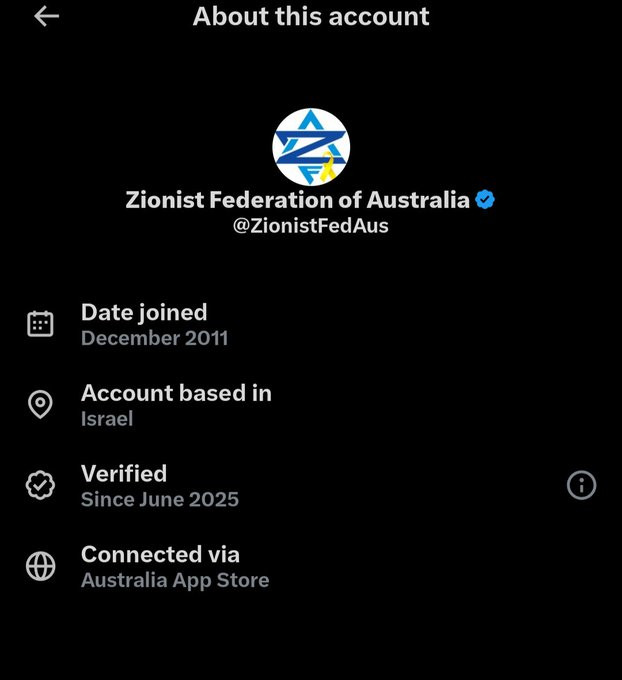Open the Verified info icon
The width and height of the screenshot is (622, 680).
(x=581, y=485)
